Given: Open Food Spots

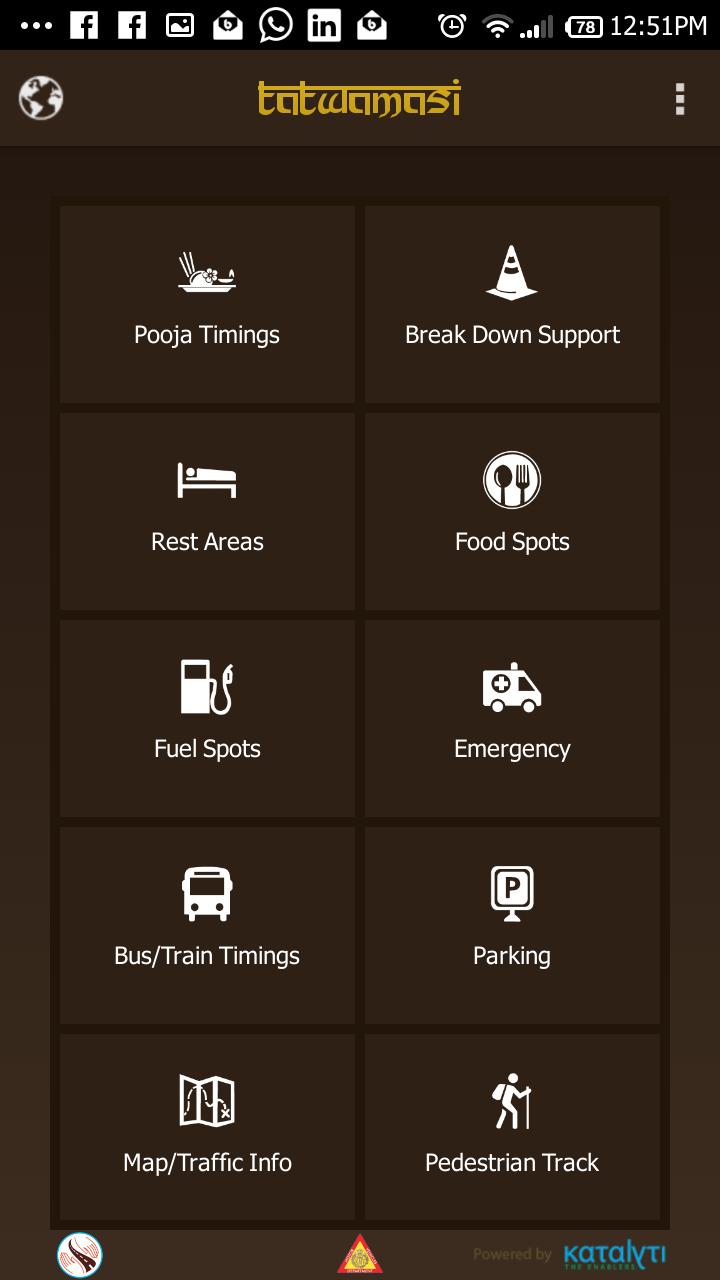Looking at the screenshot, I should pos(512,511).
